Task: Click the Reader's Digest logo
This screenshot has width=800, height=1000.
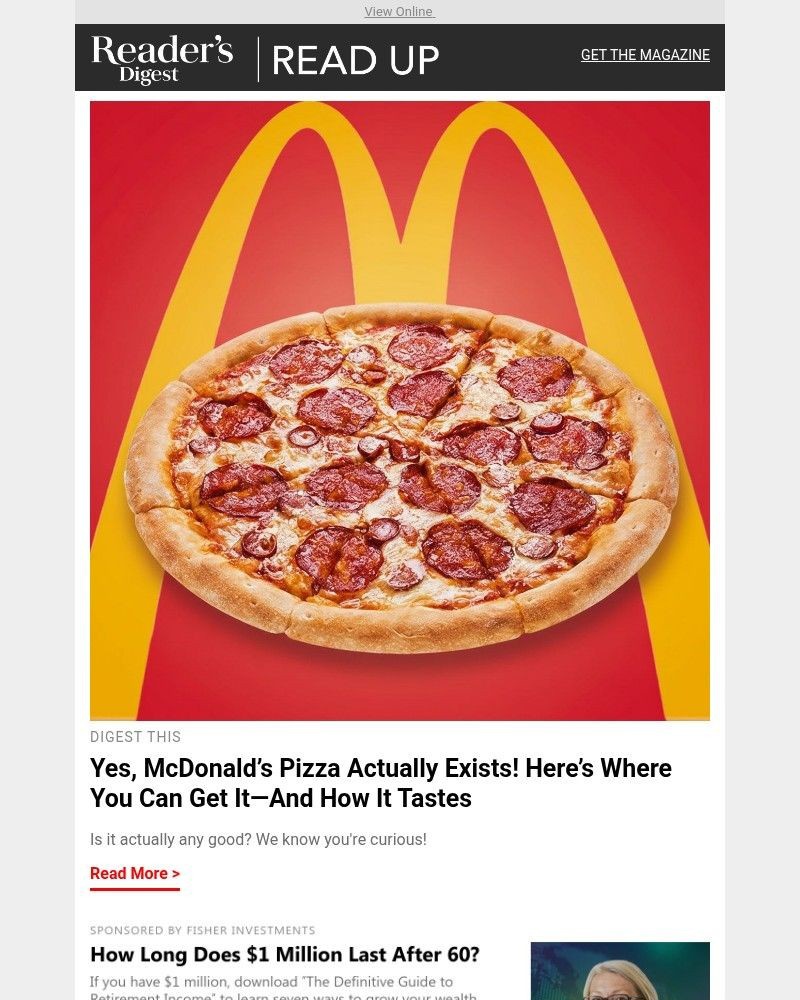Action: (161, 57)
